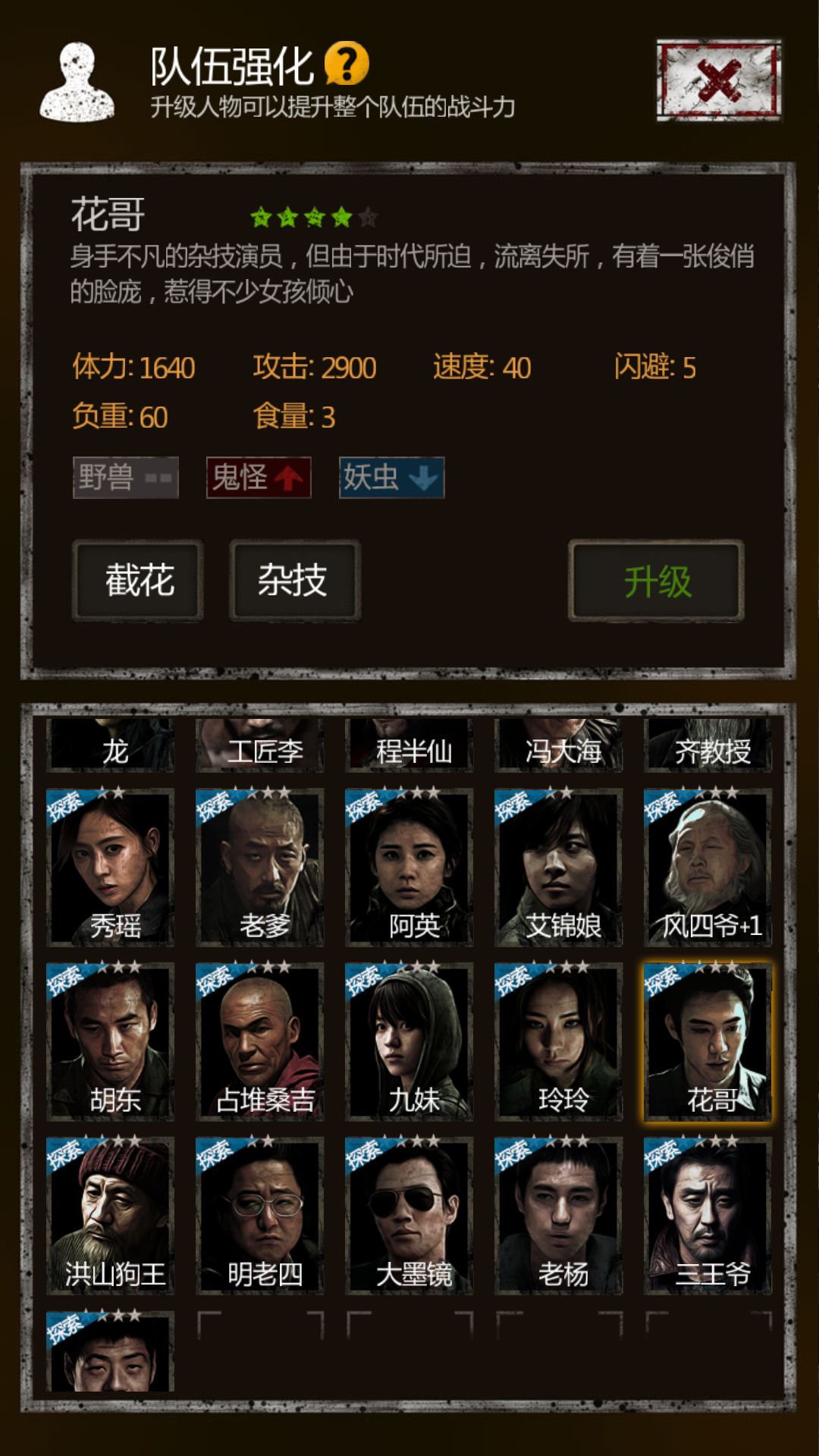The image size is (819, 1456).
Task: Activate the 杂技 skill button
Action: pos(293,581)
